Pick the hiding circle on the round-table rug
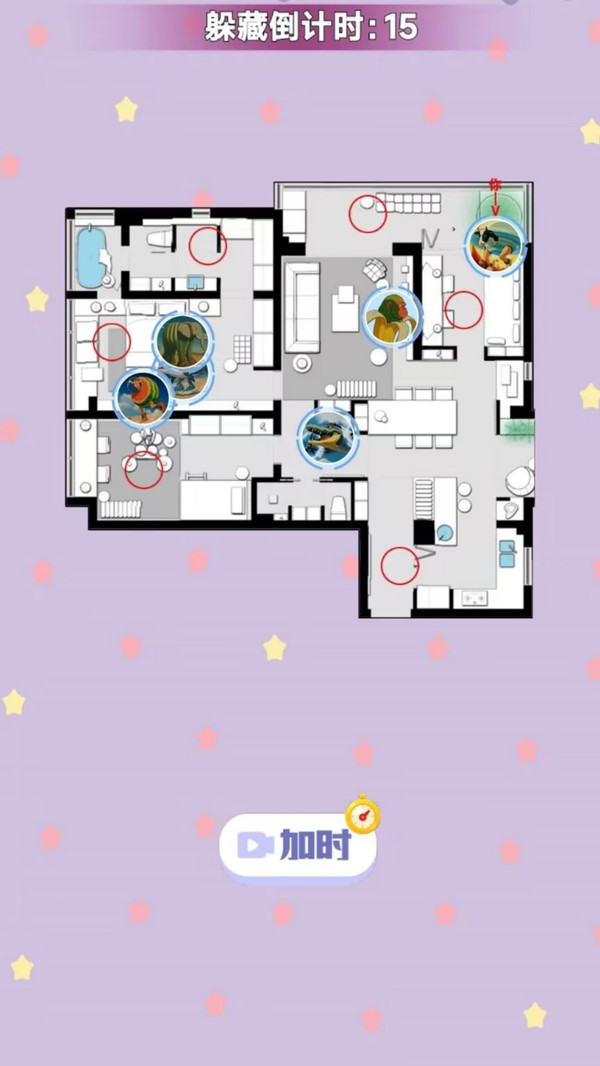600x1066 pixels. [x=144, y=468]
